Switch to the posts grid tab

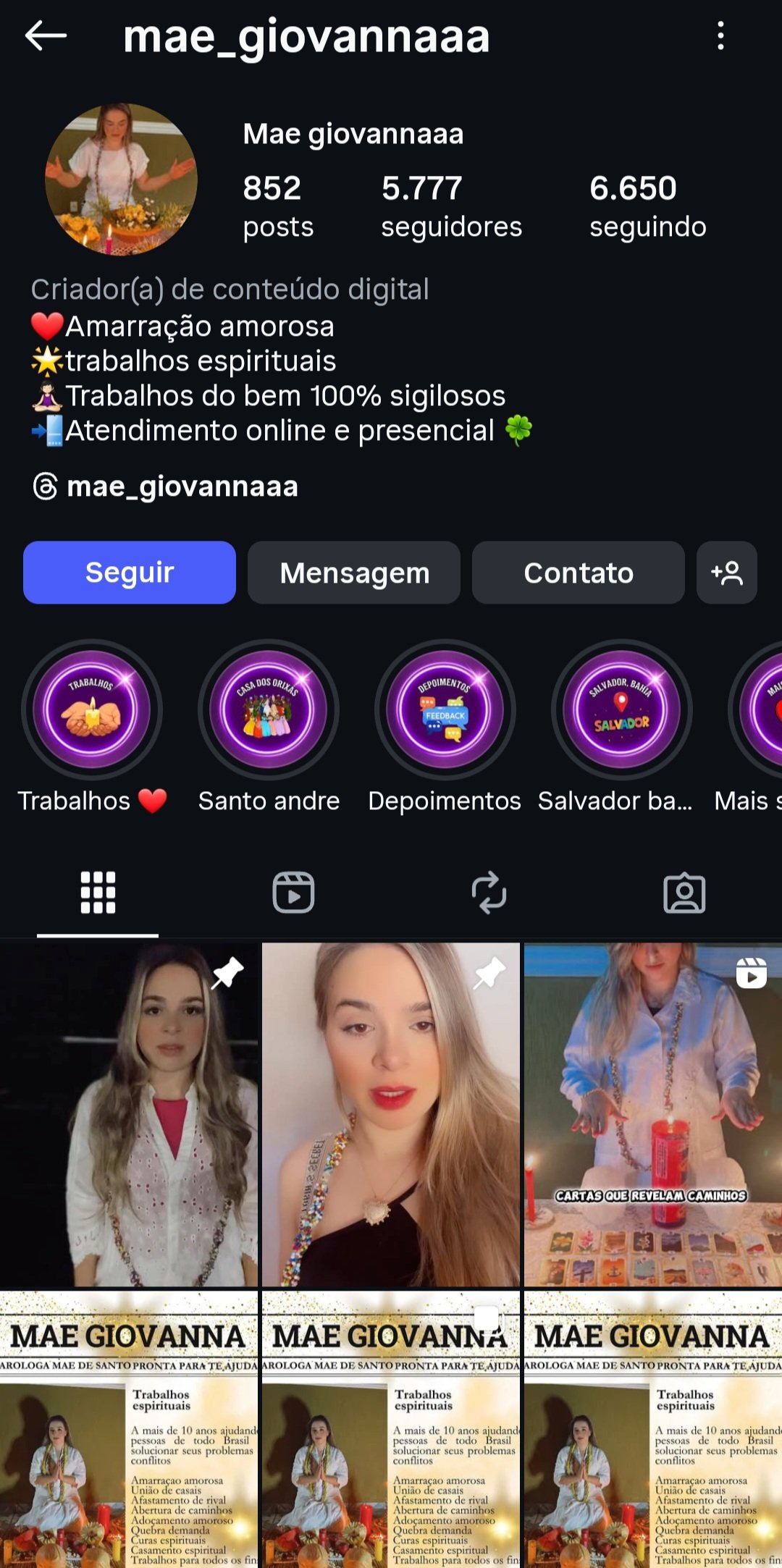click(98, 893)
